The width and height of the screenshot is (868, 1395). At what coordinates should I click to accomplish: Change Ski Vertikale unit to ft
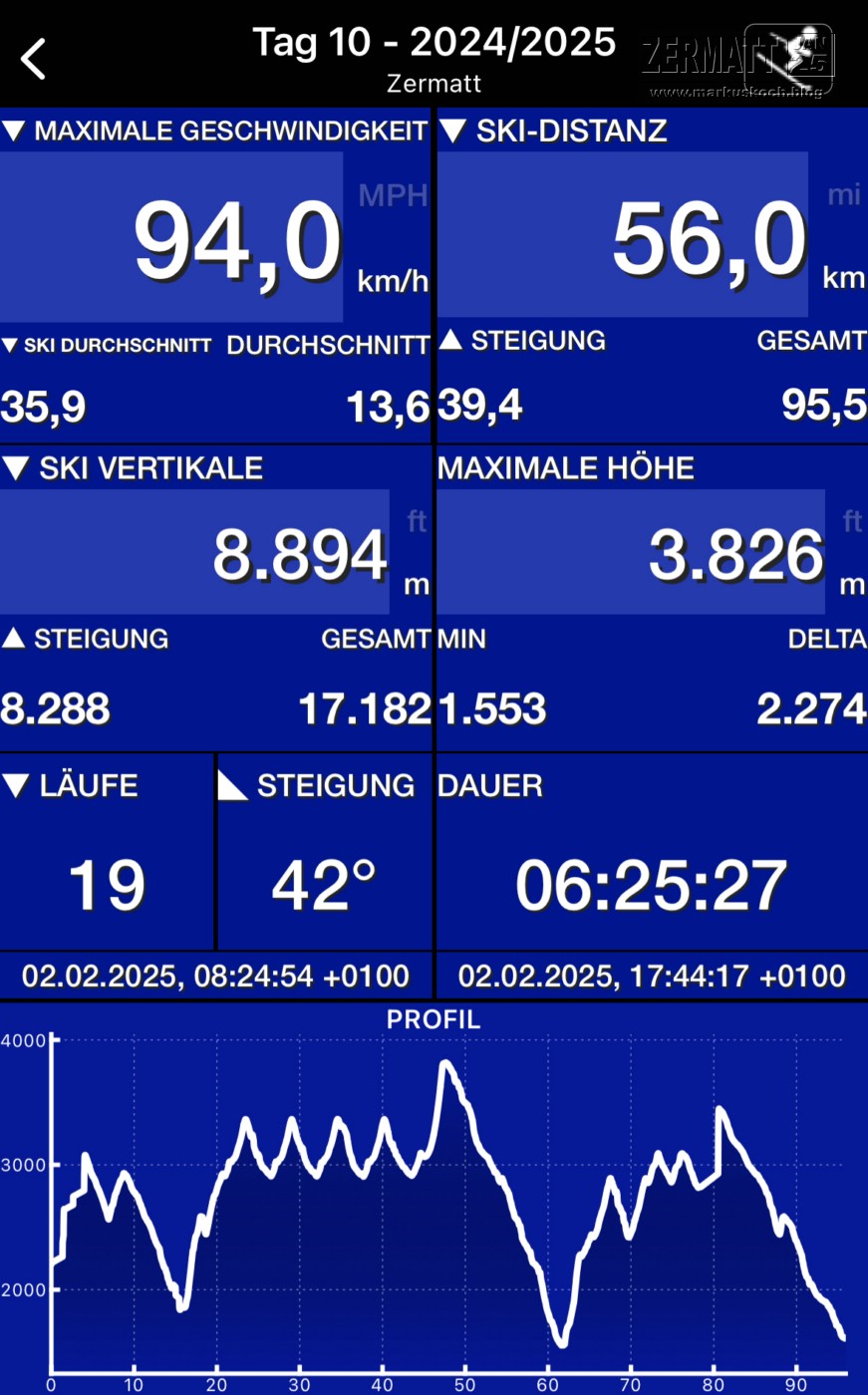(417, 521)
